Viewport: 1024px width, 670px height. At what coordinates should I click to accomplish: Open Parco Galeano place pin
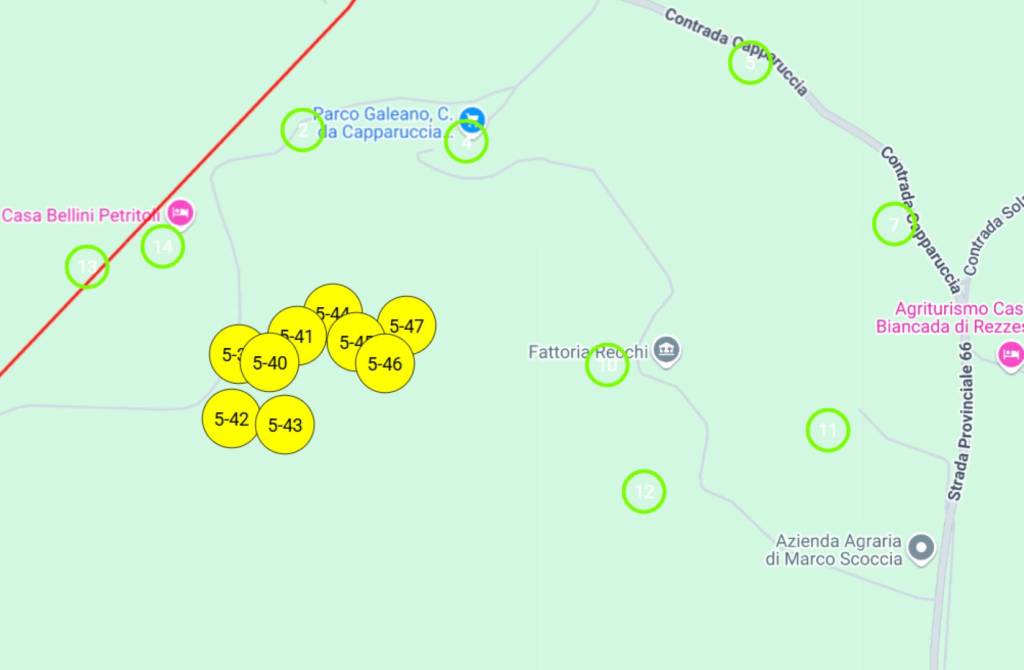coord(472,119)
